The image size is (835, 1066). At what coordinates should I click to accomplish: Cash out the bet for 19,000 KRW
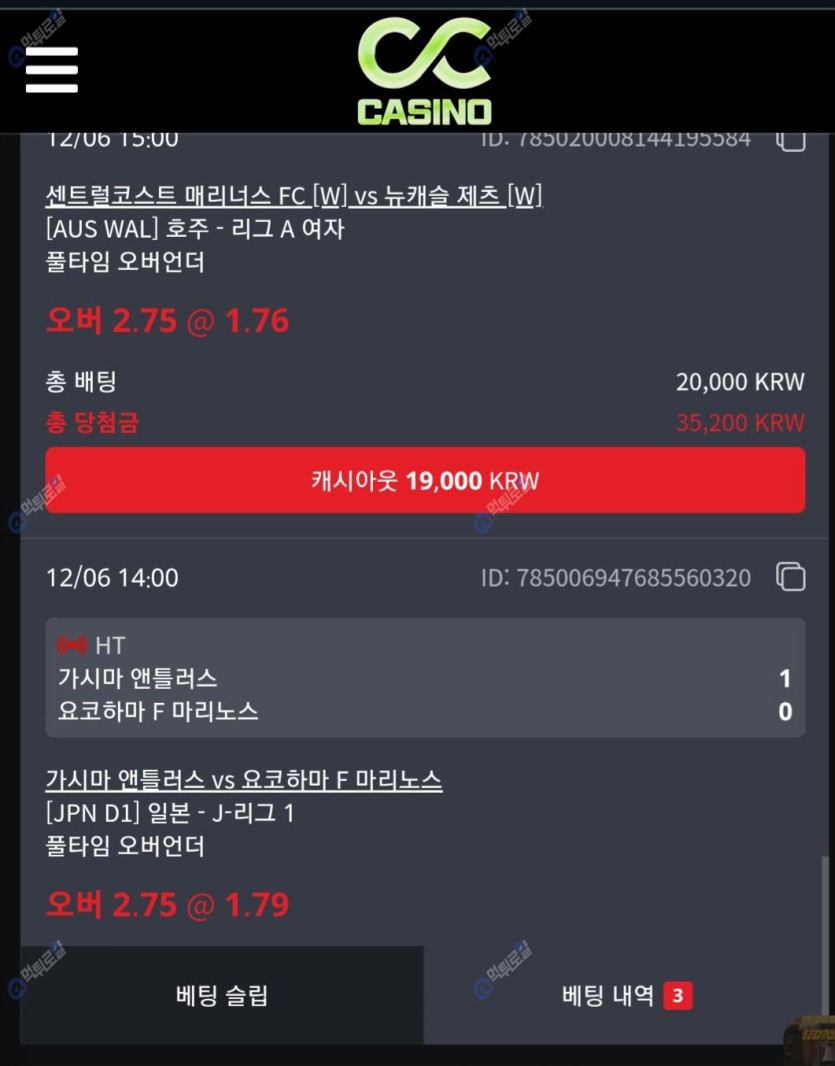tap(425, 481)
